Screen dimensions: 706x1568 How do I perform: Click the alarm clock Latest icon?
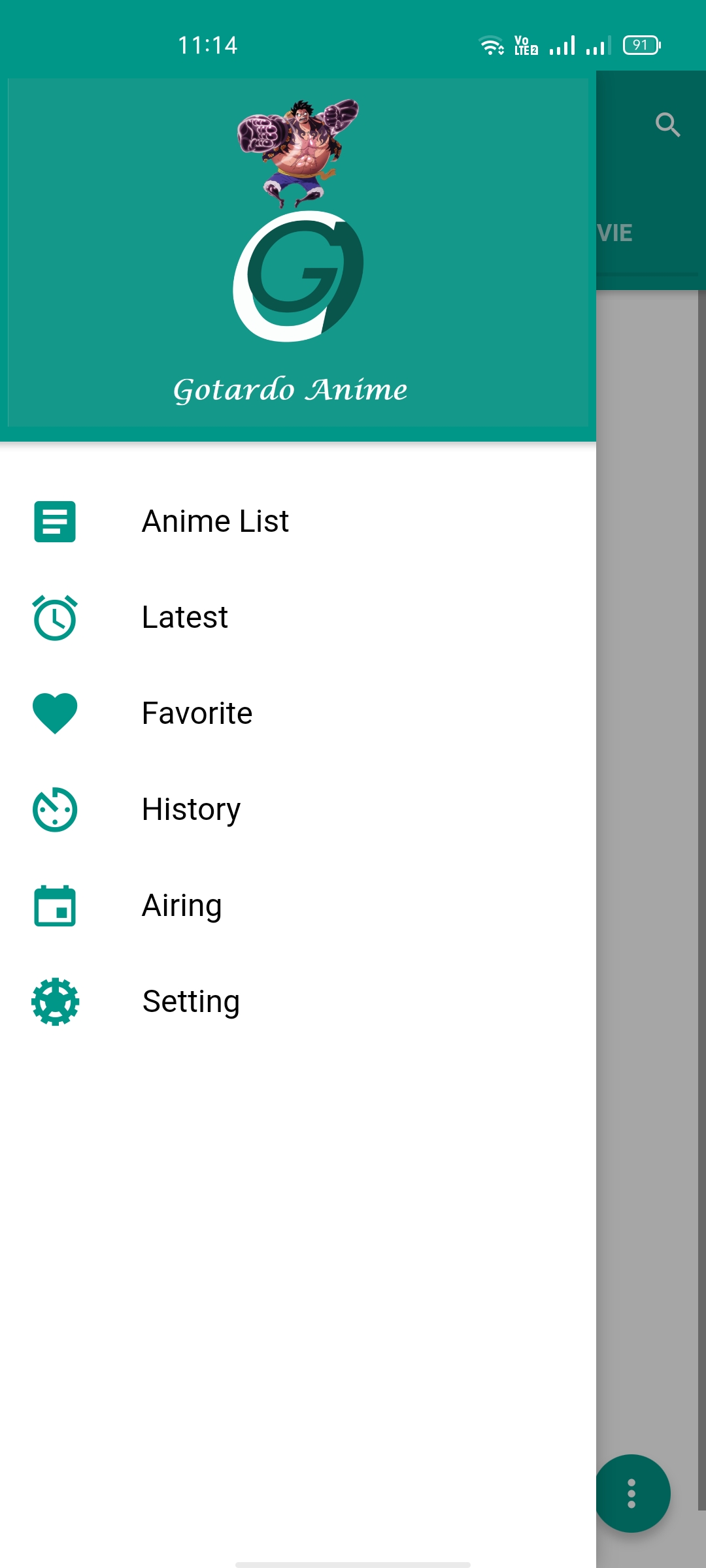55,617
